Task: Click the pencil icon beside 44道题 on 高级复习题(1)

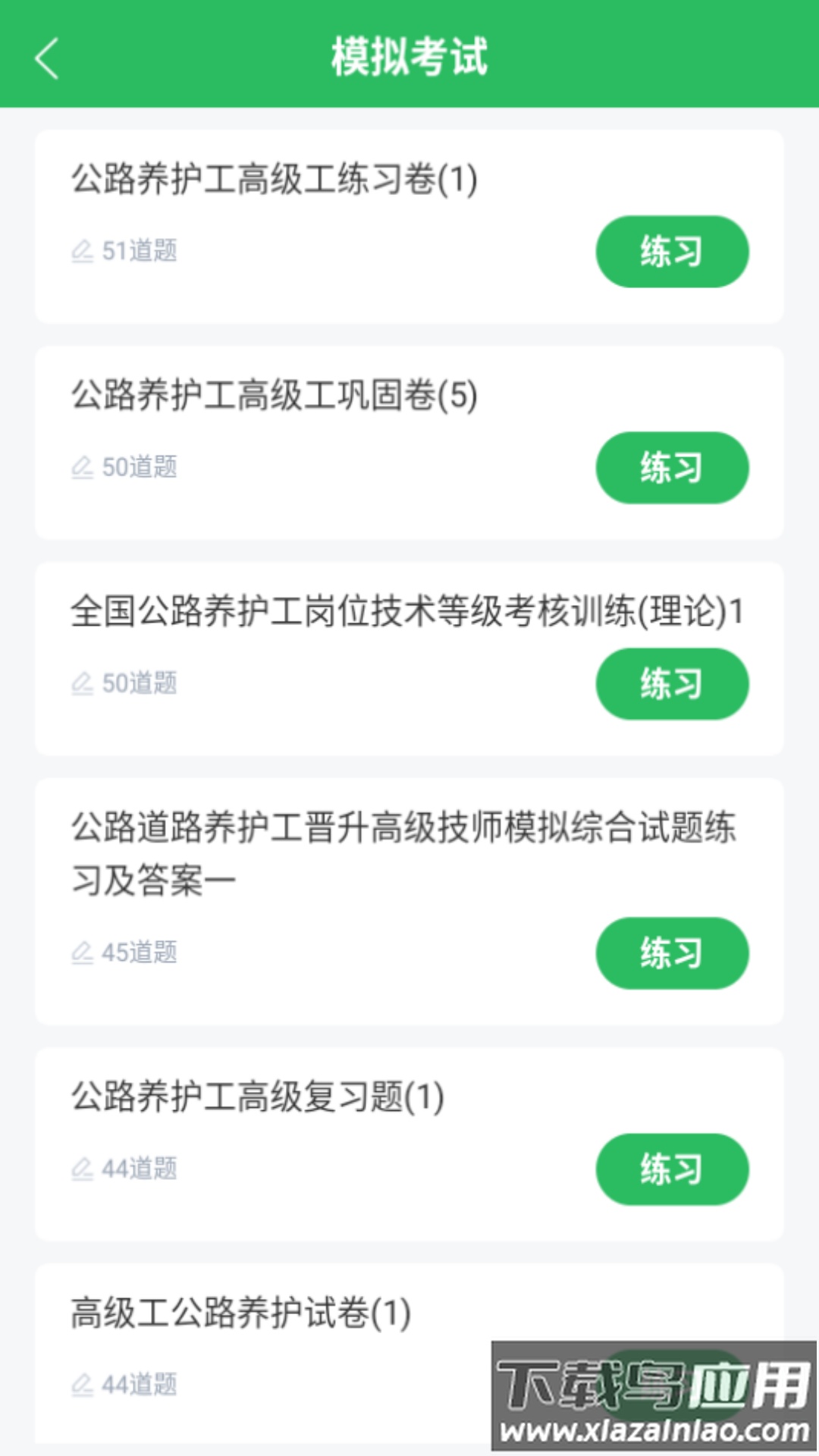Action: click(83, 1169)
